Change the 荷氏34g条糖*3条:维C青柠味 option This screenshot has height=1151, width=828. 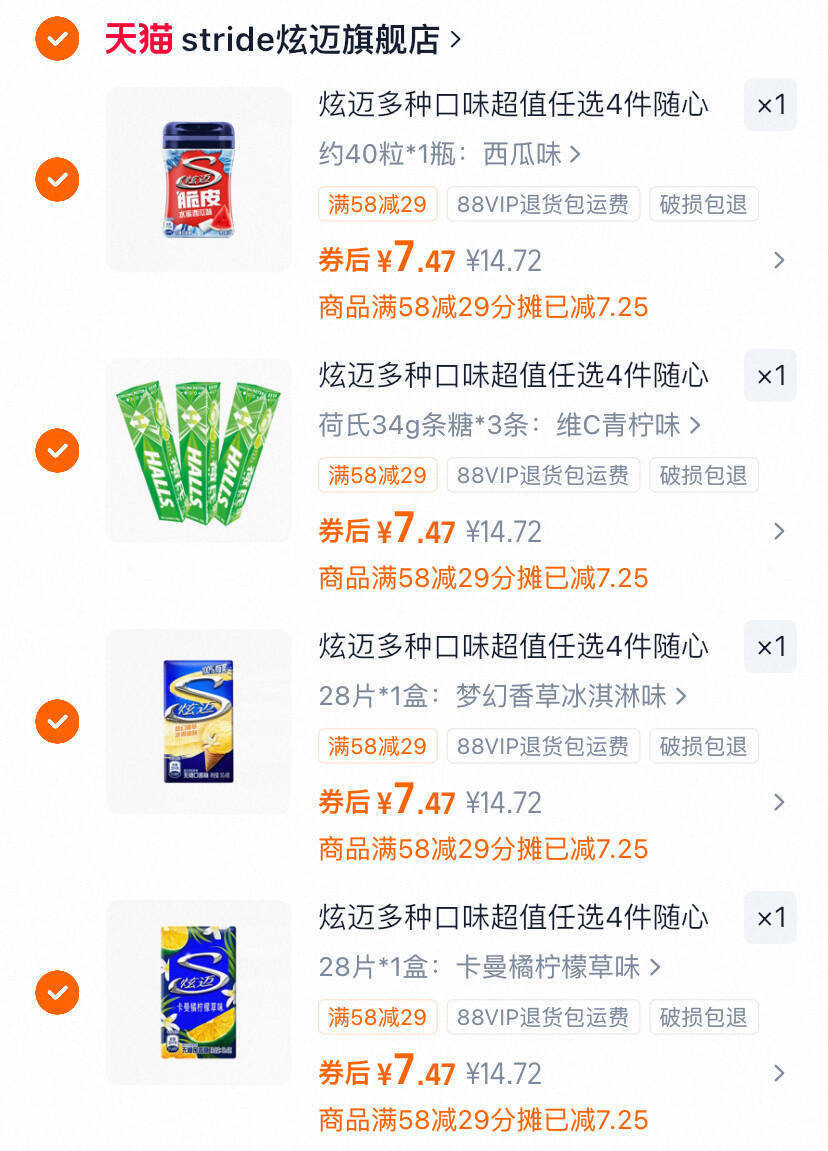coord(510,425)
